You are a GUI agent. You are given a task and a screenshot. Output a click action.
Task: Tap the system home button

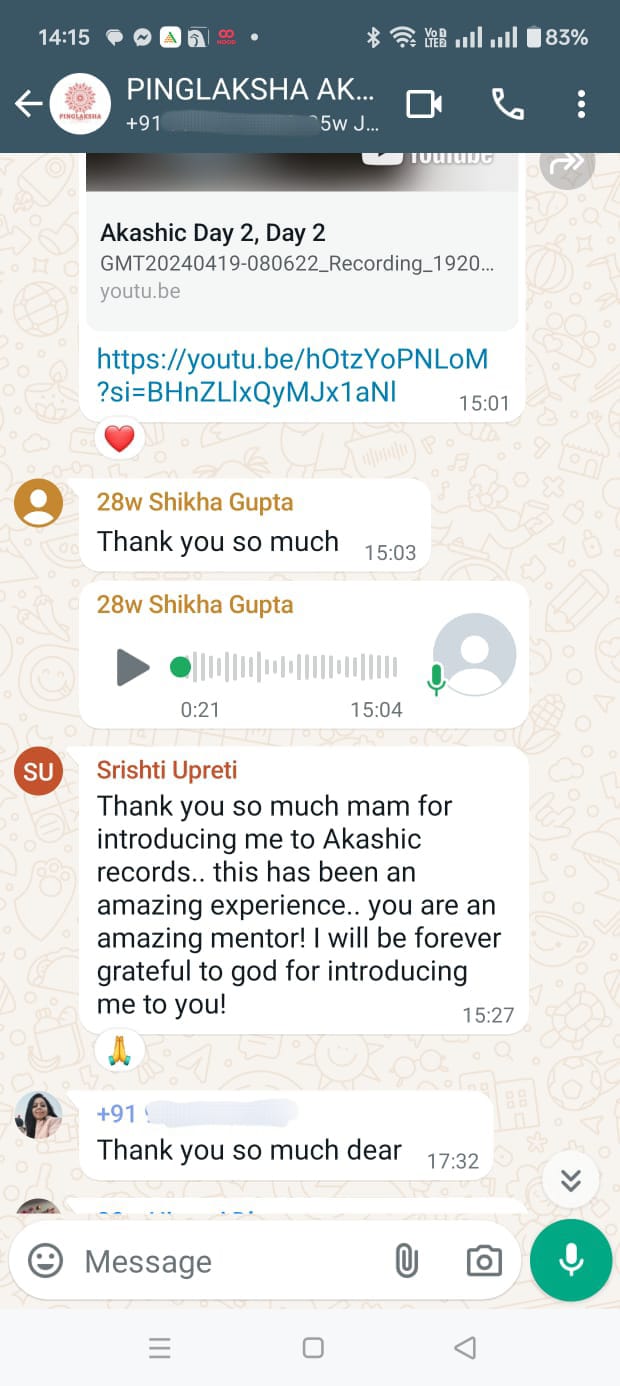[312, 1348]
